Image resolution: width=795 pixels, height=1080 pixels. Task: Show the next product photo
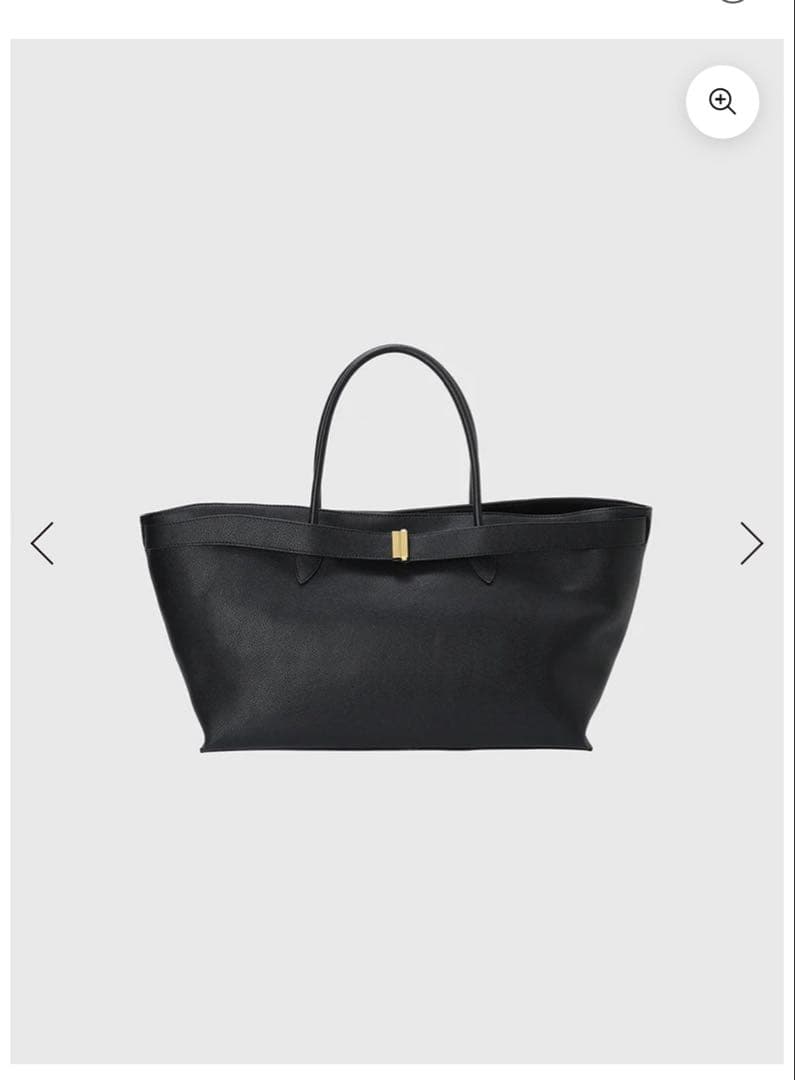(x=751, y=543)
